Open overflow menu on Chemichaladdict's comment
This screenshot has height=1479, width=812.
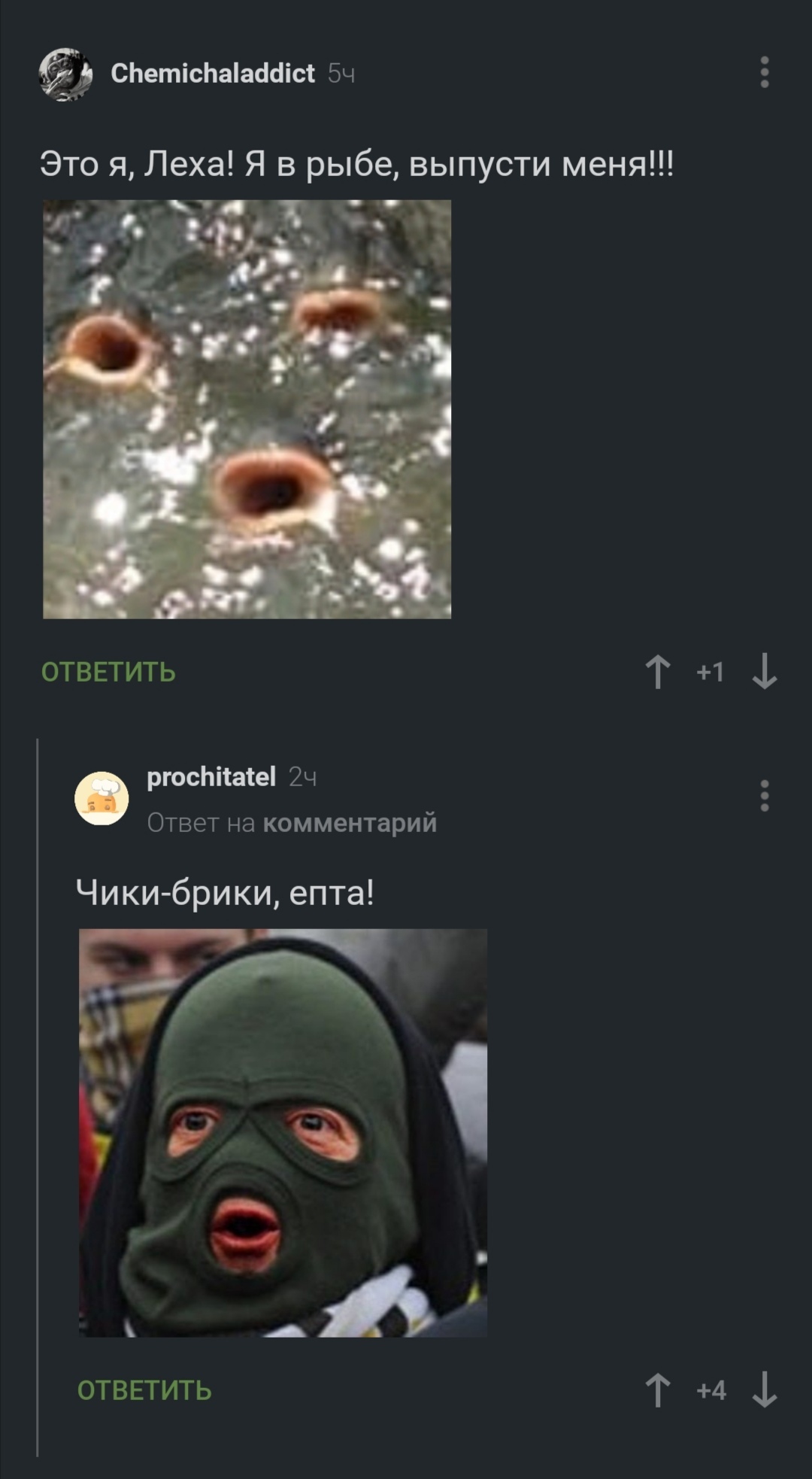tap(765, 72)
